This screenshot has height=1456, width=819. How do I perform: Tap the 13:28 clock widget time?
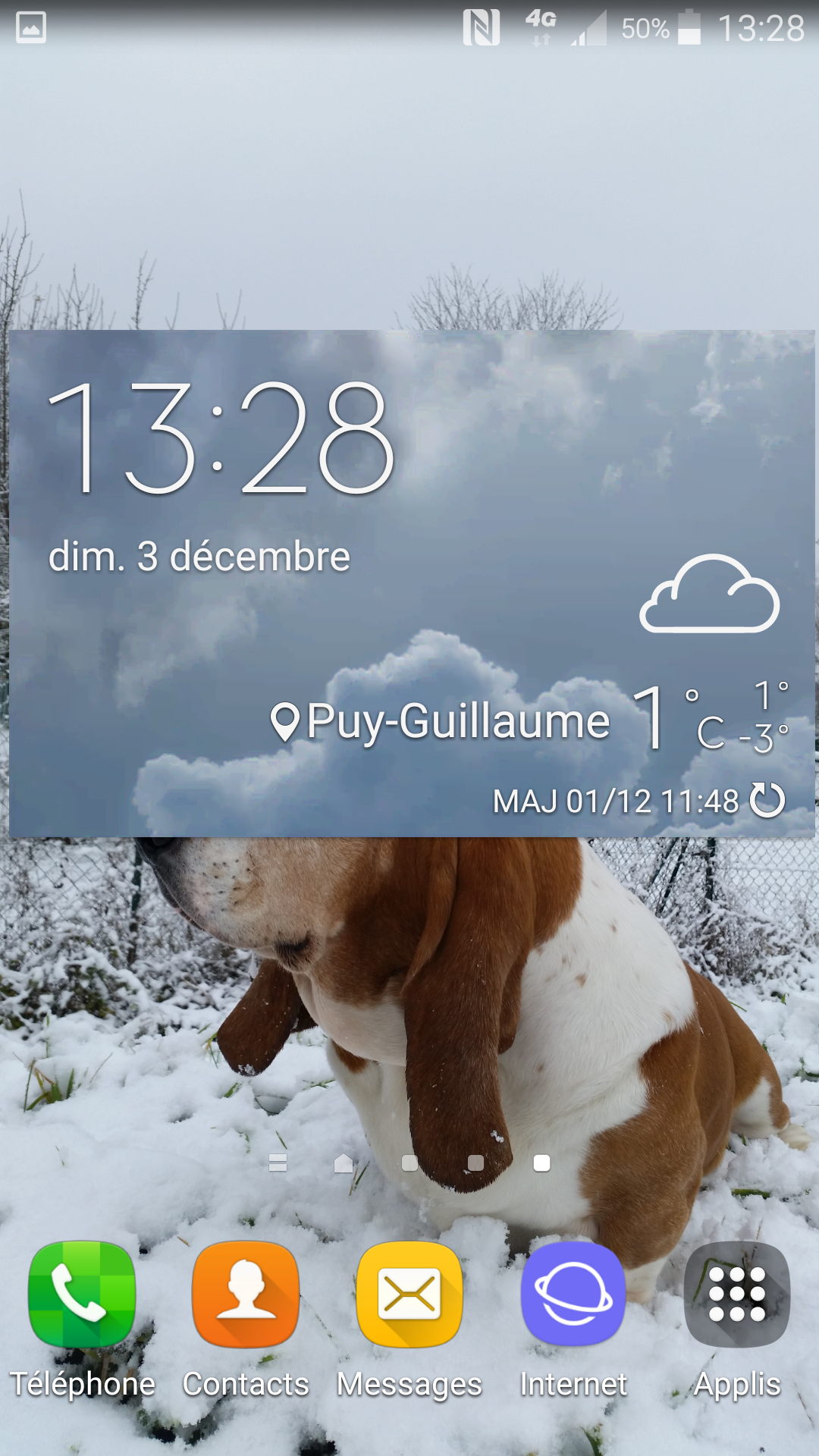pos(221,438)
